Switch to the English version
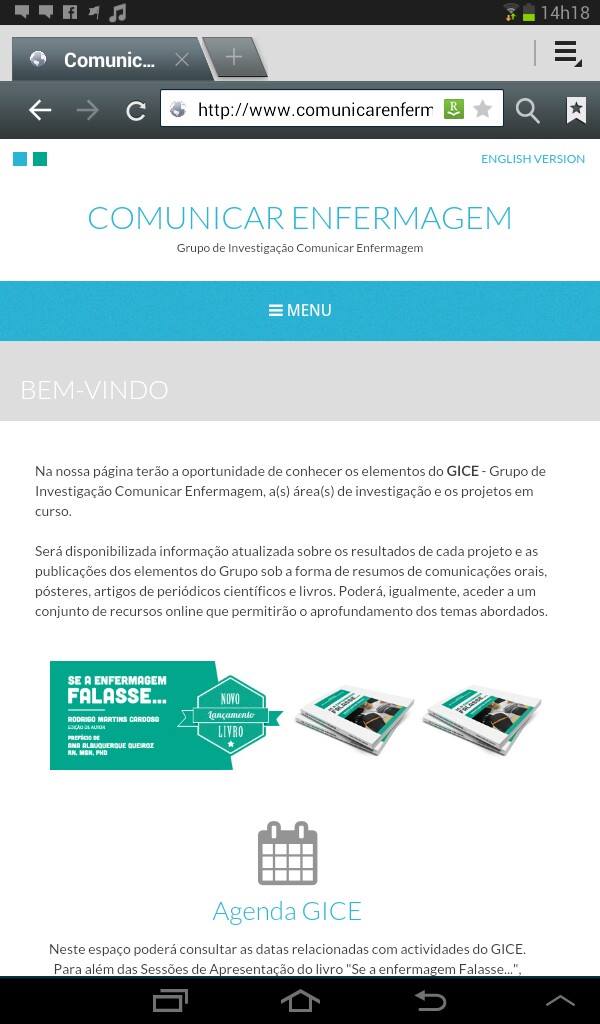This screenshot has width=600, height=1024. [533, 159]
